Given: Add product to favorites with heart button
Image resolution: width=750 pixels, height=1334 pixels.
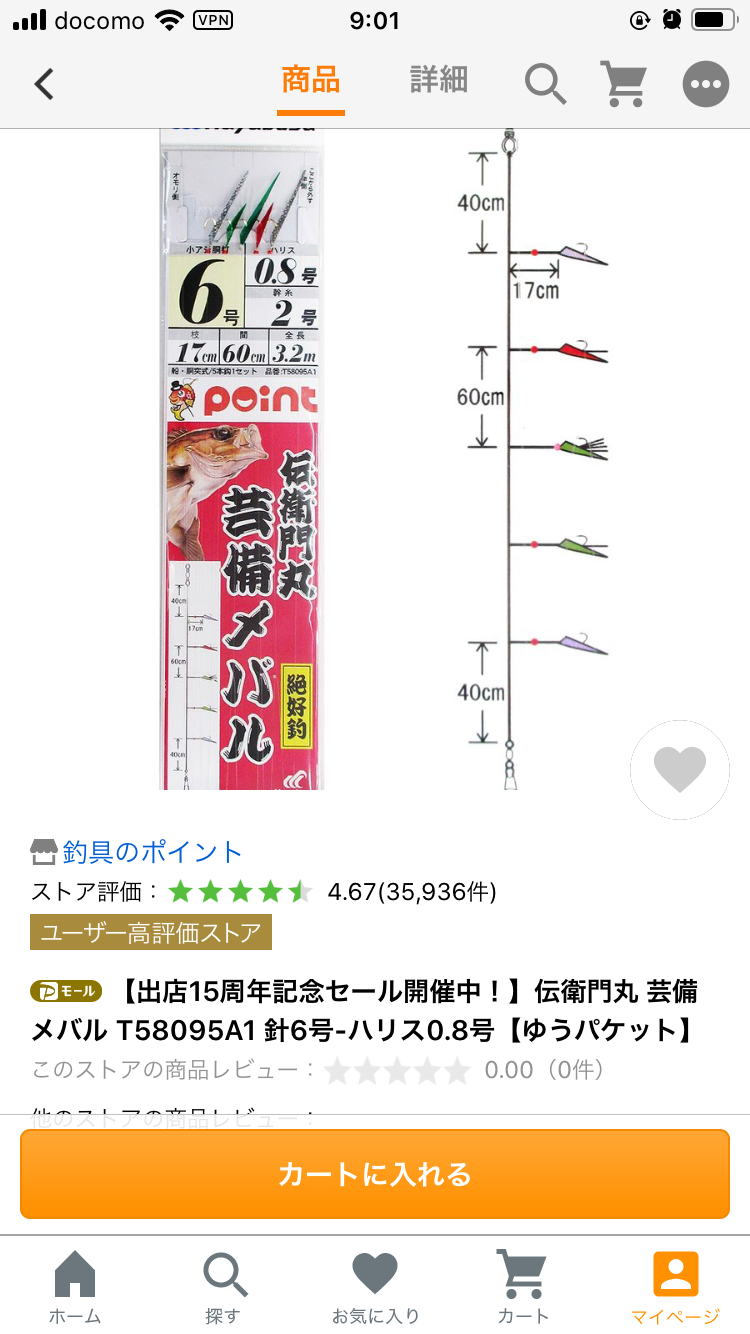Looking at the screenshot, I should tap(680, 770).
